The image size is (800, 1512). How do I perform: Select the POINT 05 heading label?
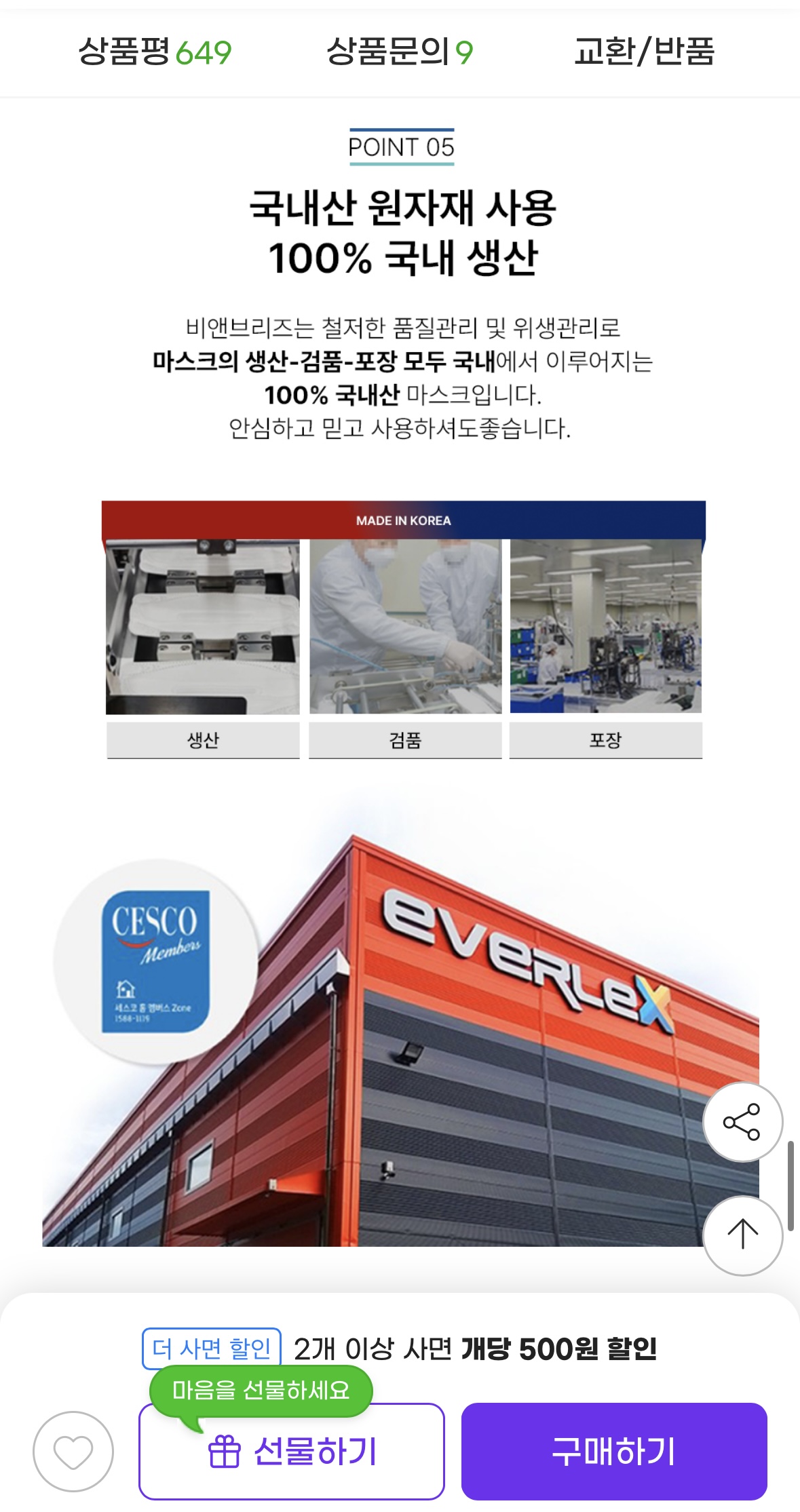click(402, 145)
